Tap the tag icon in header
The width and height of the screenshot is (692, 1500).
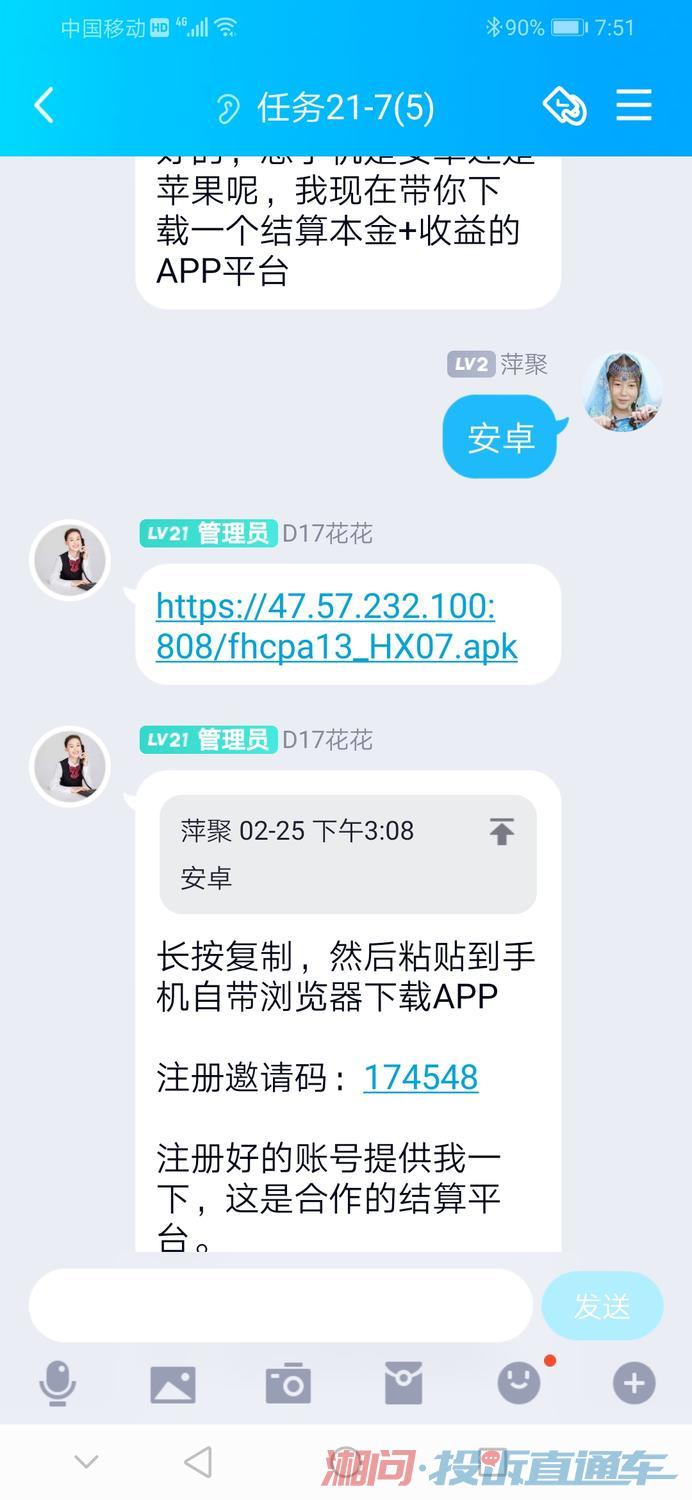click(x=564, y=106)
